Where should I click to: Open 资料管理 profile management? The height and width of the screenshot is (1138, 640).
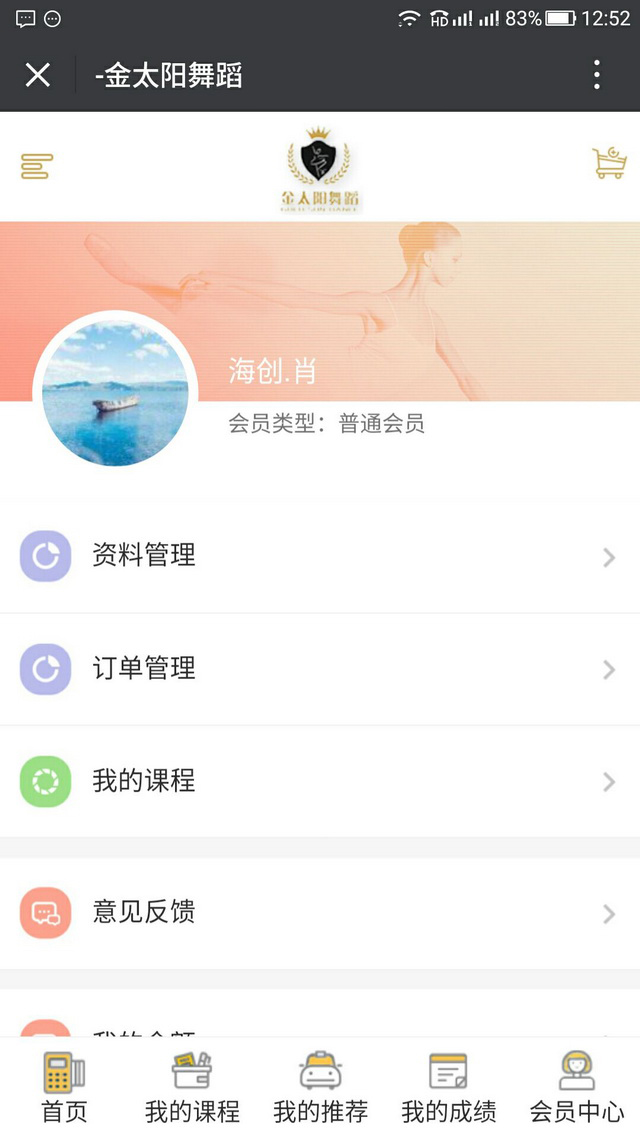320,556
